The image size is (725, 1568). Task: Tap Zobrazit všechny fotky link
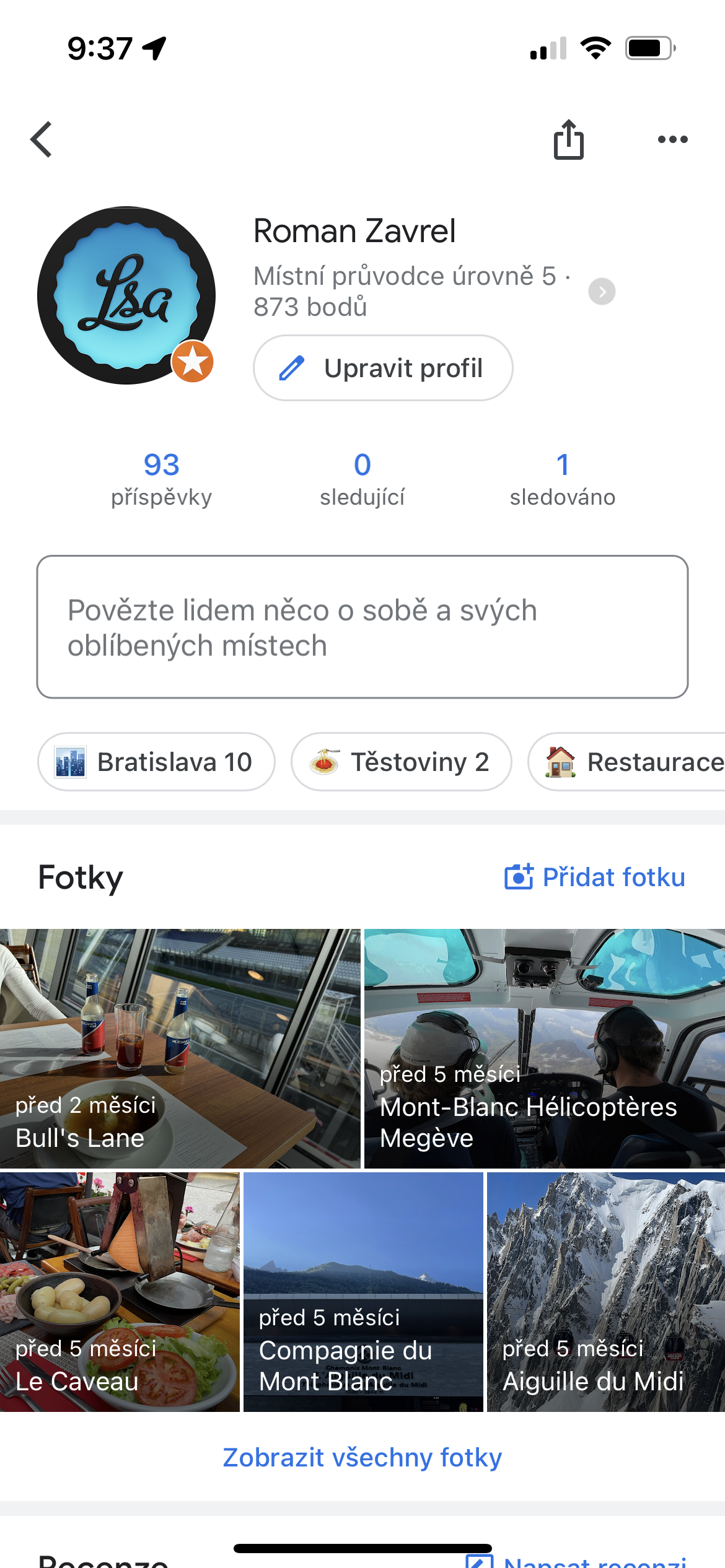[362, 1457]
